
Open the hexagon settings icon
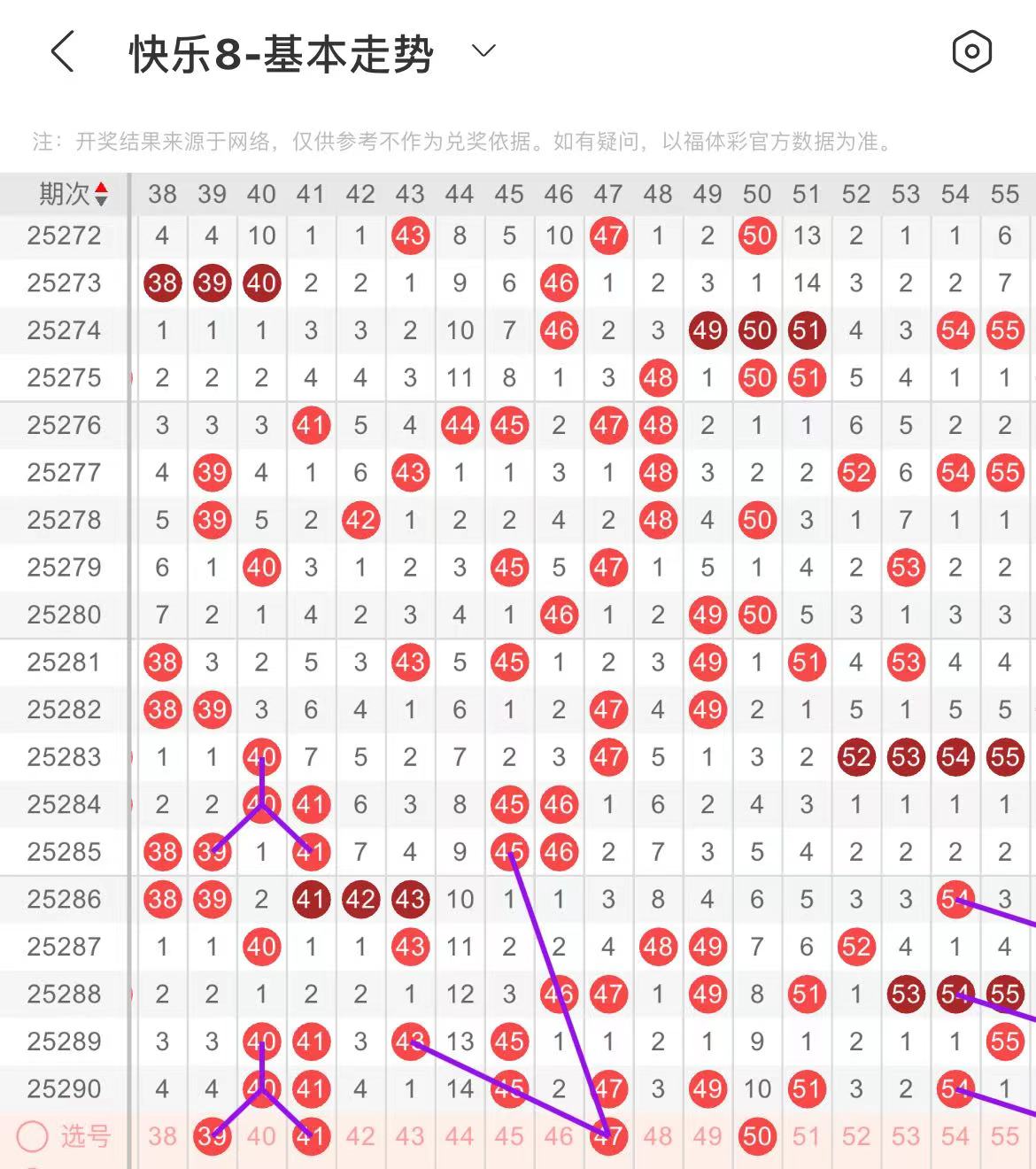971,51
